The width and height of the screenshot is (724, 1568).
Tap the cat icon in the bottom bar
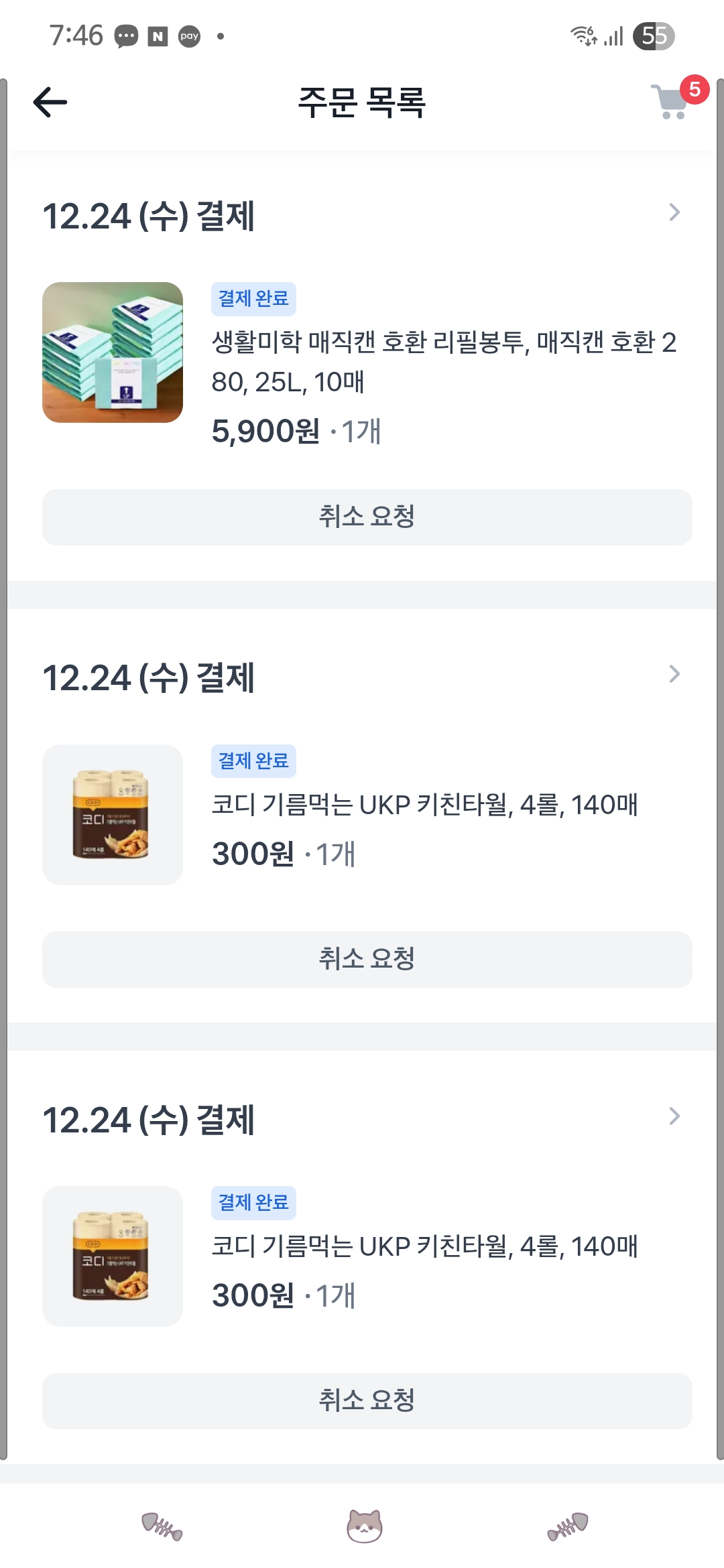[x=364, y=1526]
